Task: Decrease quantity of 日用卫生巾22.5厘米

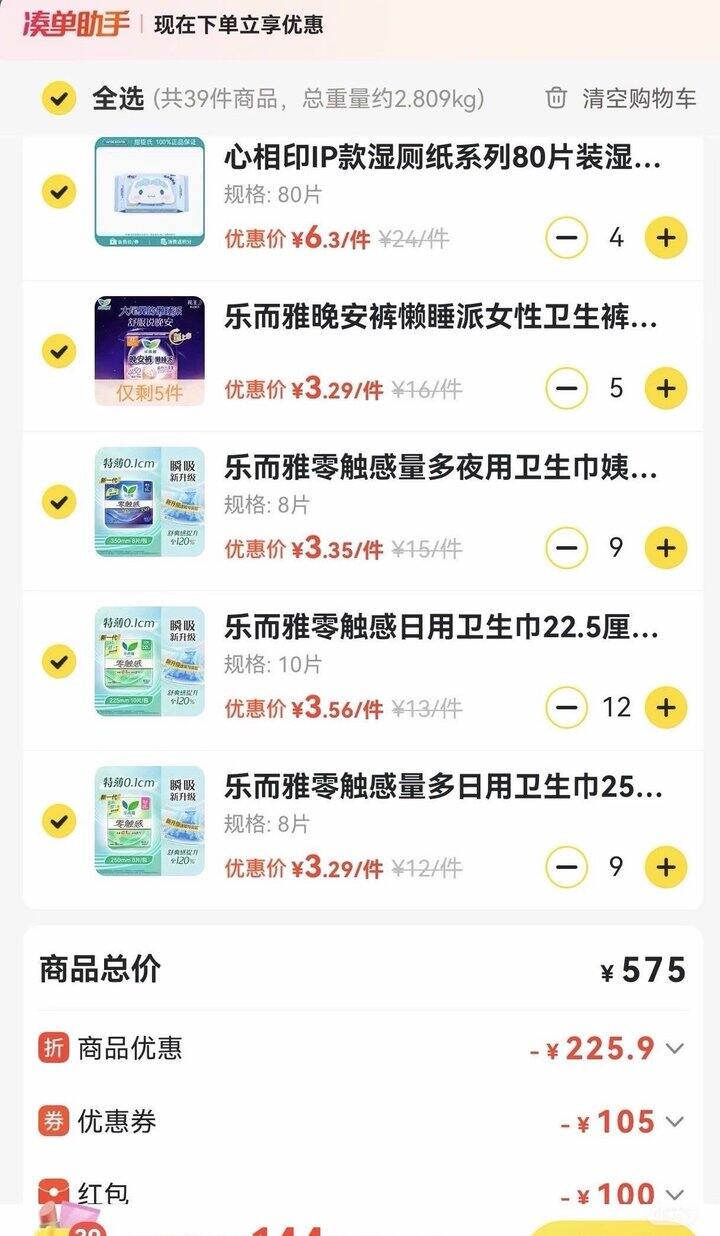Action: pyautogui.click(x=566, y=707)
